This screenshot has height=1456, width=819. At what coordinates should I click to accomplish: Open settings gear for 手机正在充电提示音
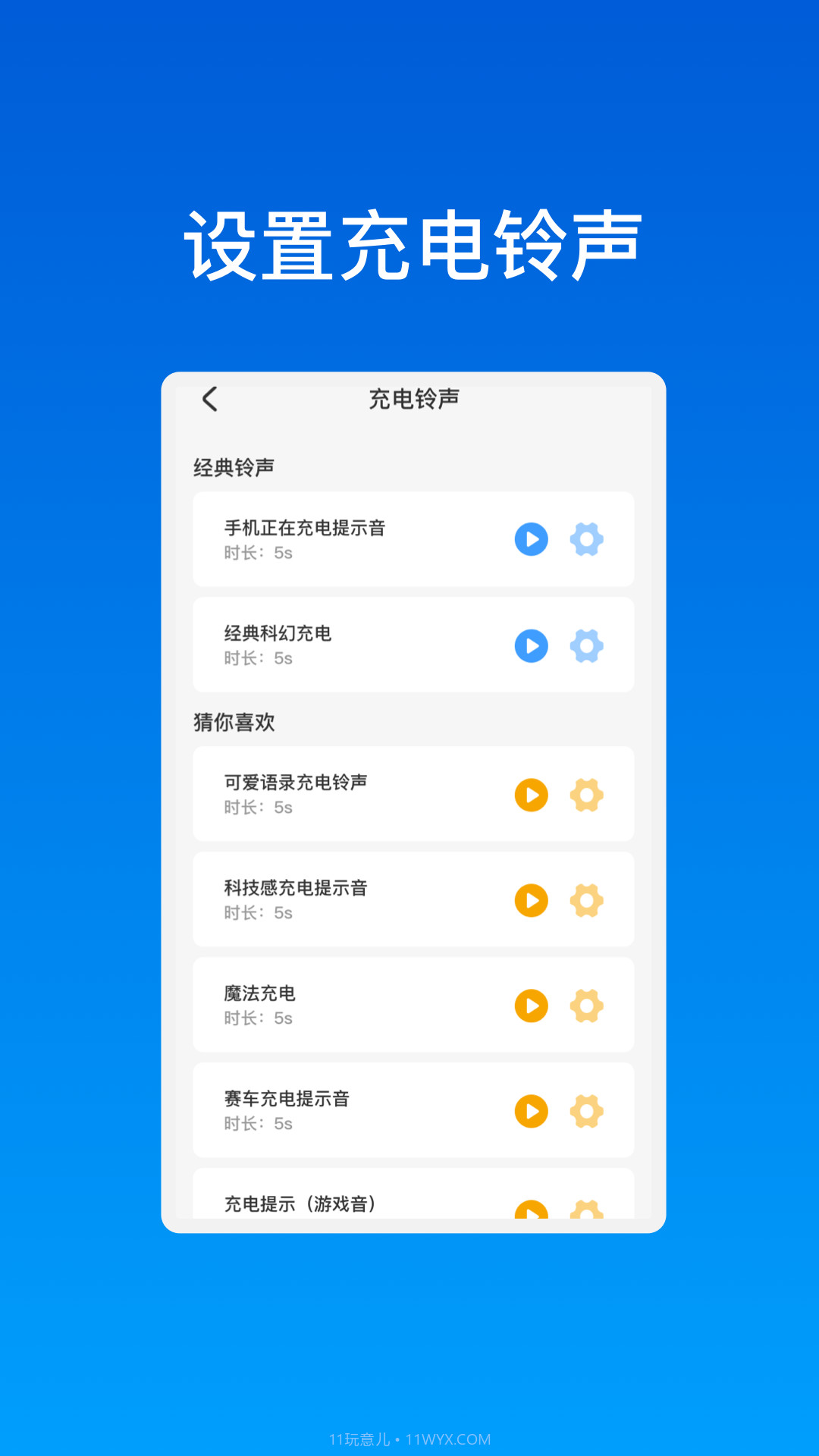[586, 538]
